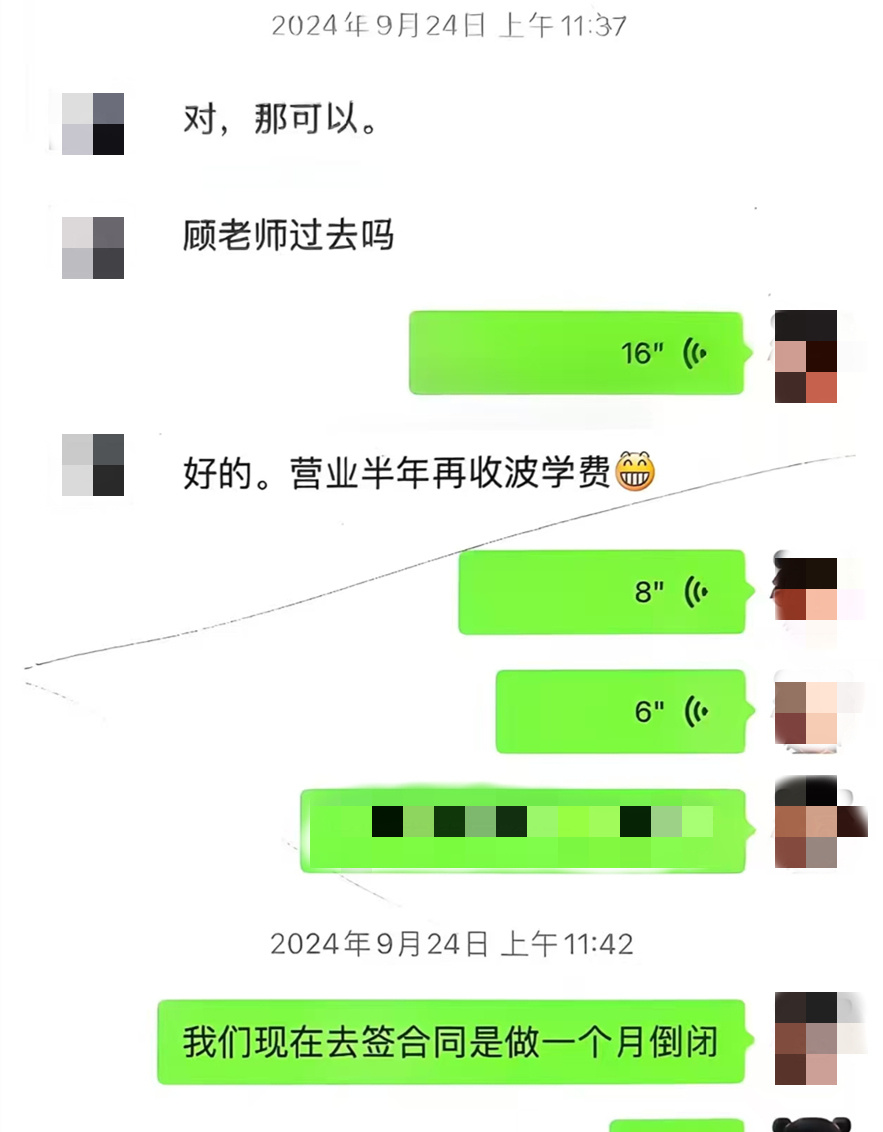
Task: Tap the 11:37 timestamp header
Action: pyautogui.click(x=441, y=25)
